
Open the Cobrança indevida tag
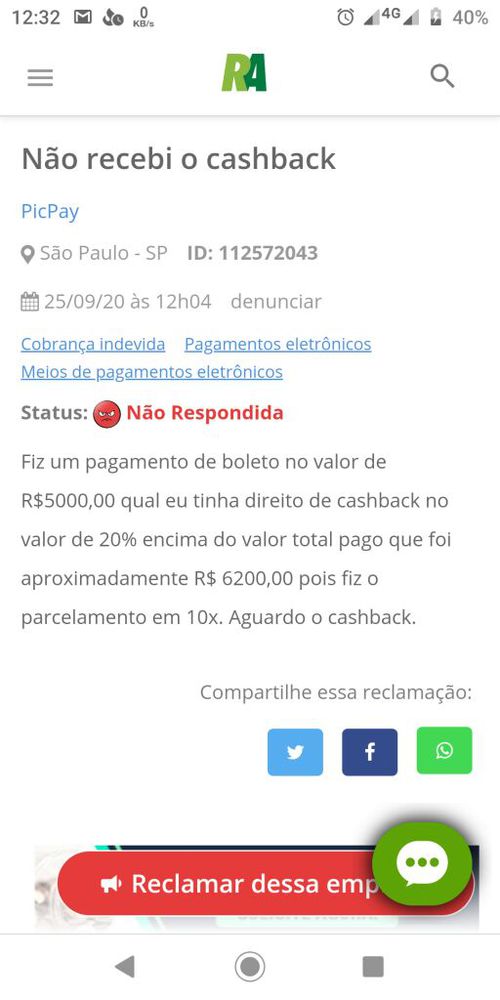(93, 344)
